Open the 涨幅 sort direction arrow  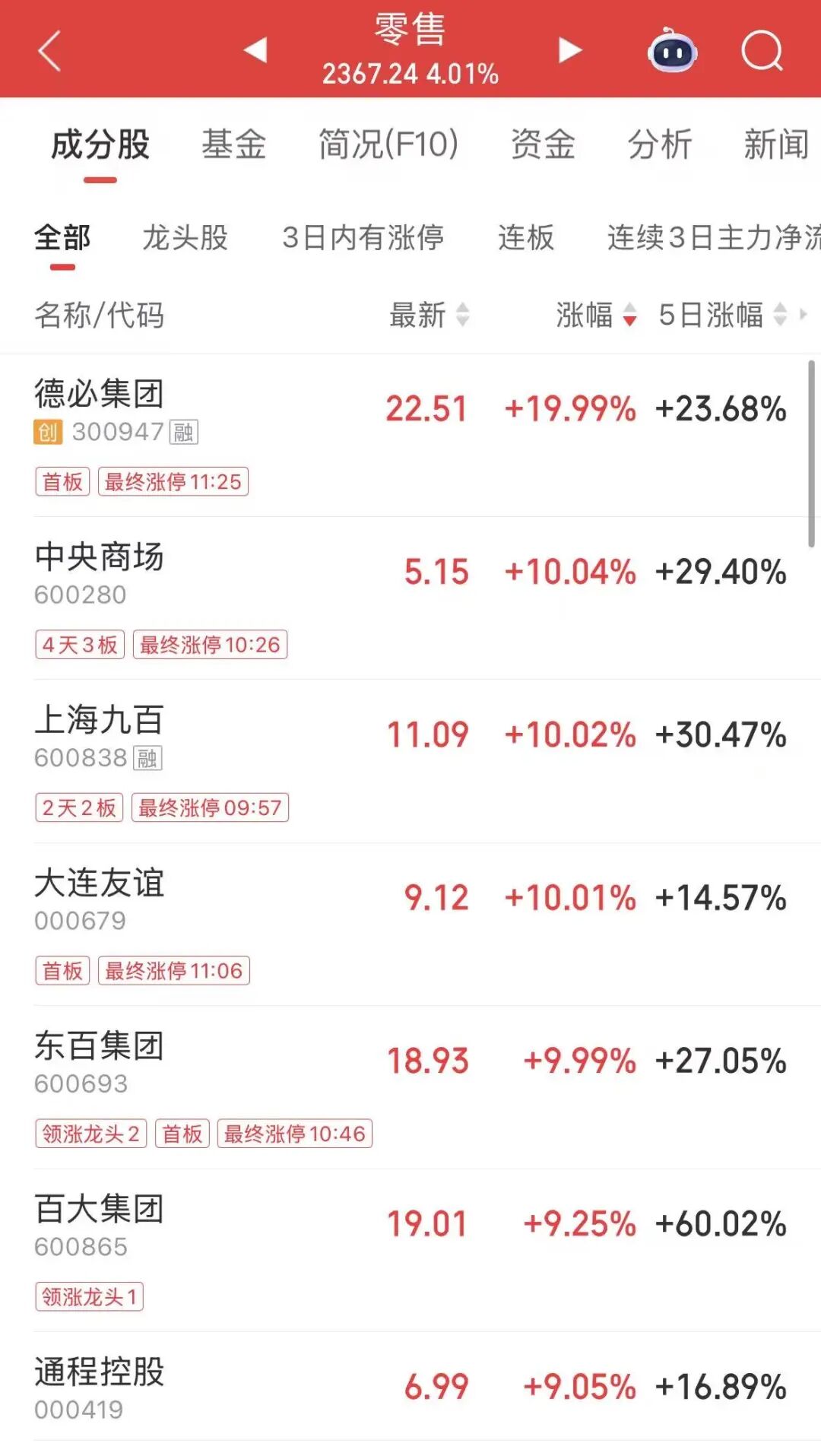point(629,316)
